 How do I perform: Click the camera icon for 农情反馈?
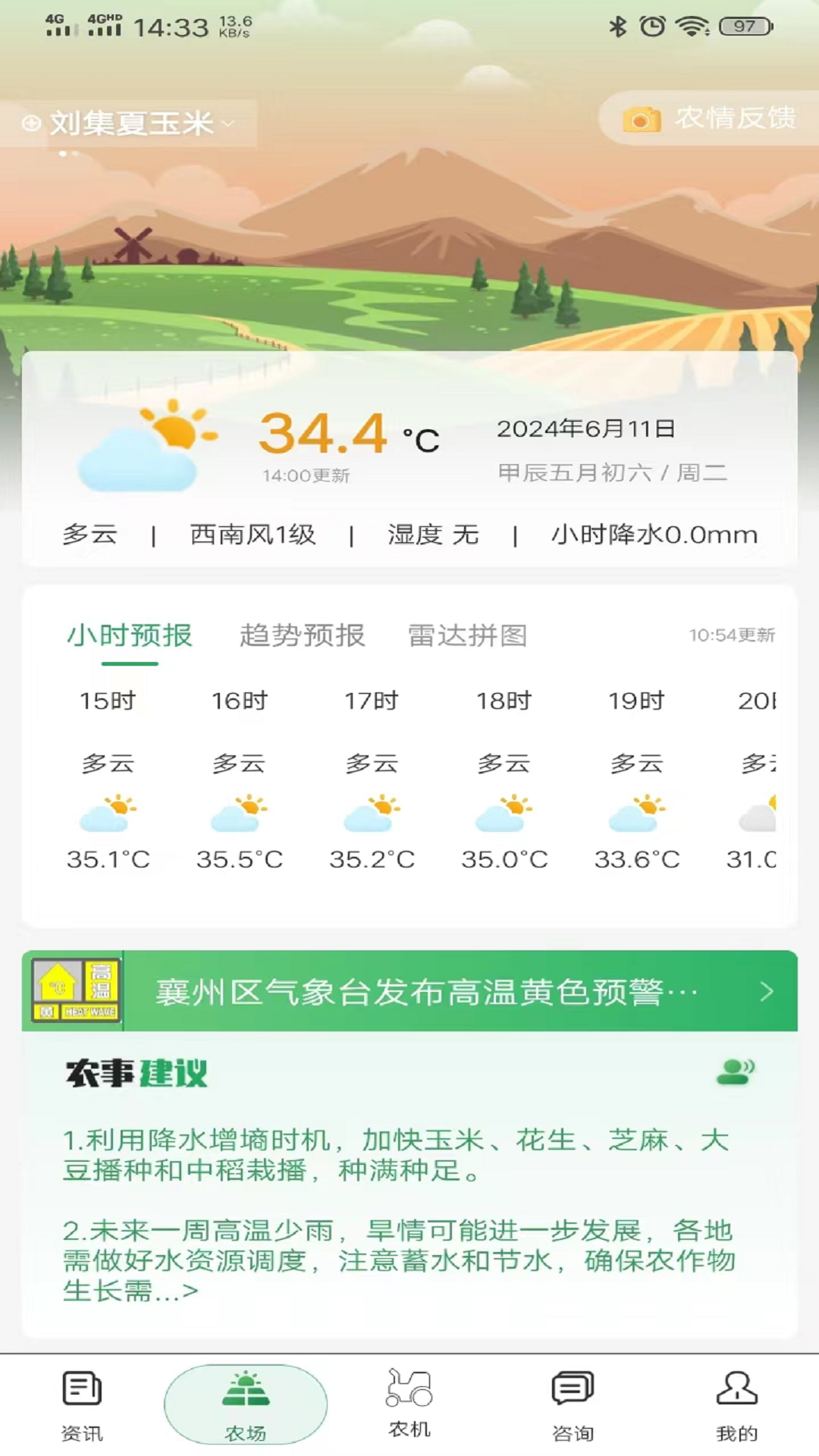tap(641, 118)
